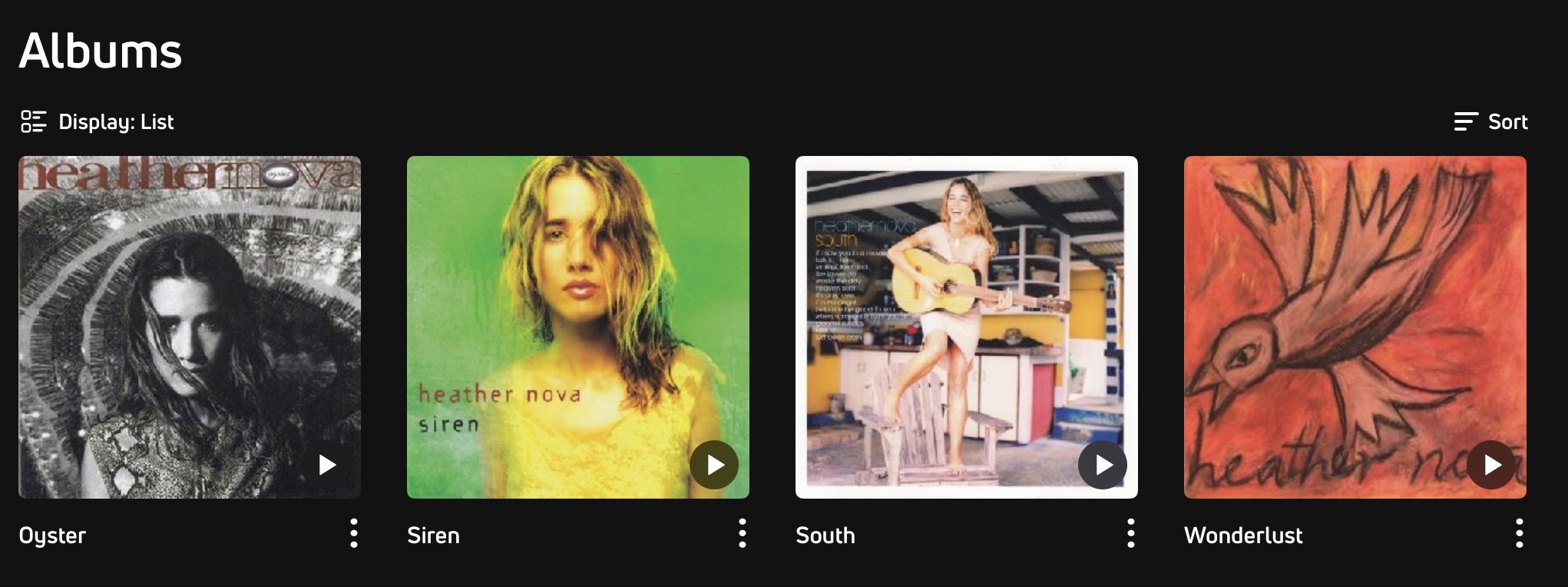Image resolution: width=1568 pixels, height=587 pixels.
Task: Open more options for Siren
Action: [x=743, y=533]
